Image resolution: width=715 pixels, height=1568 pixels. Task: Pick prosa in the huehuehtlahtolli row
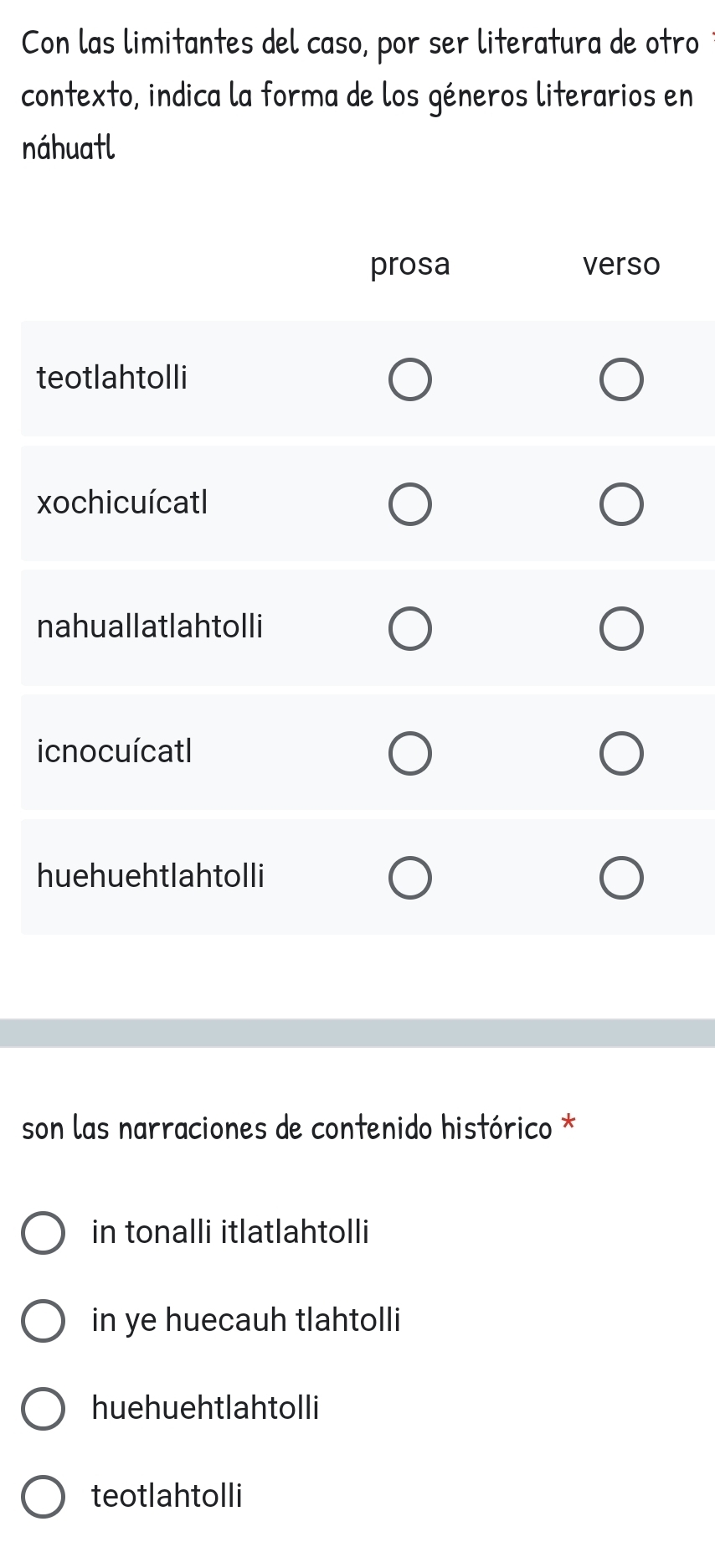click(x=410, y=878)
